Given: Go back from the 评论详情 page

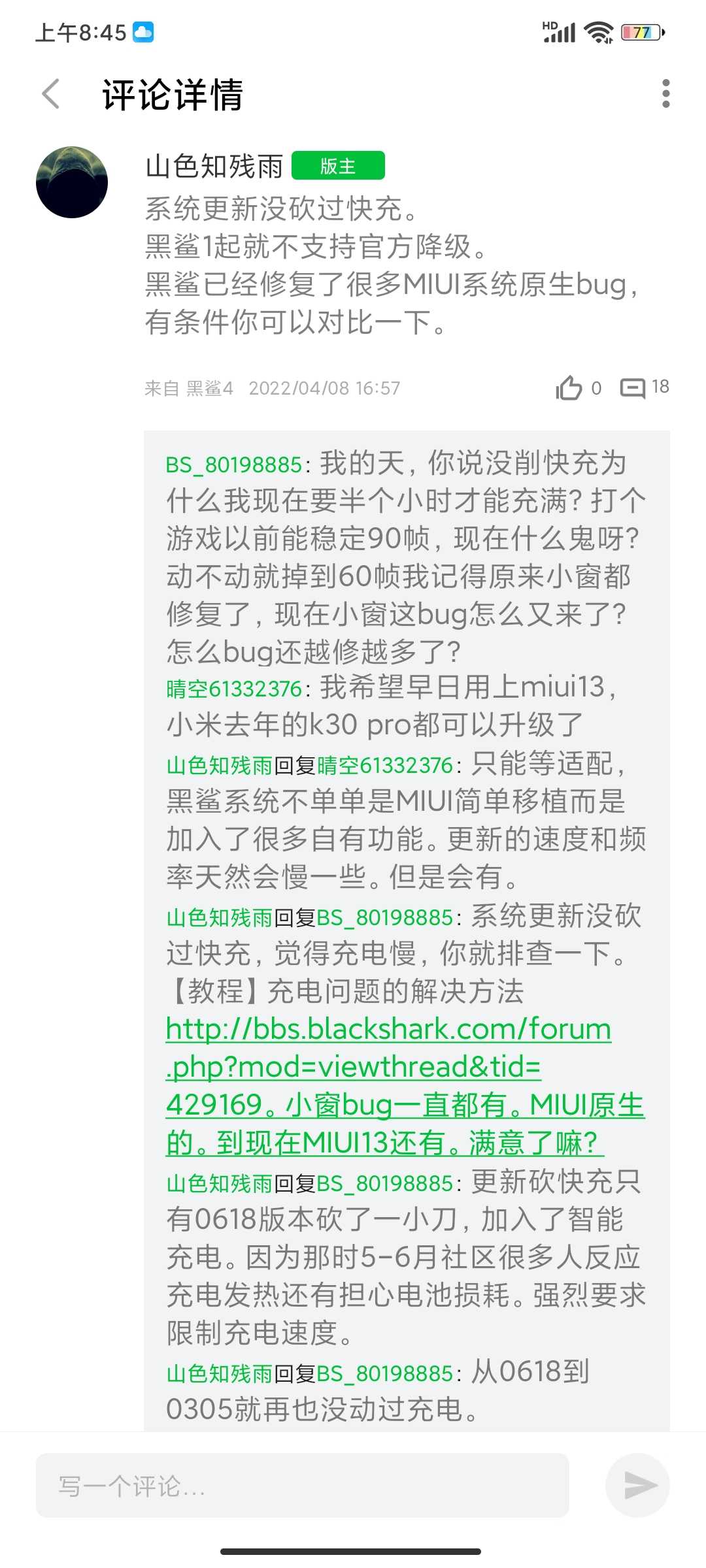Looking at the screenshot, I should pyautogui.click(x=51, y=94).
